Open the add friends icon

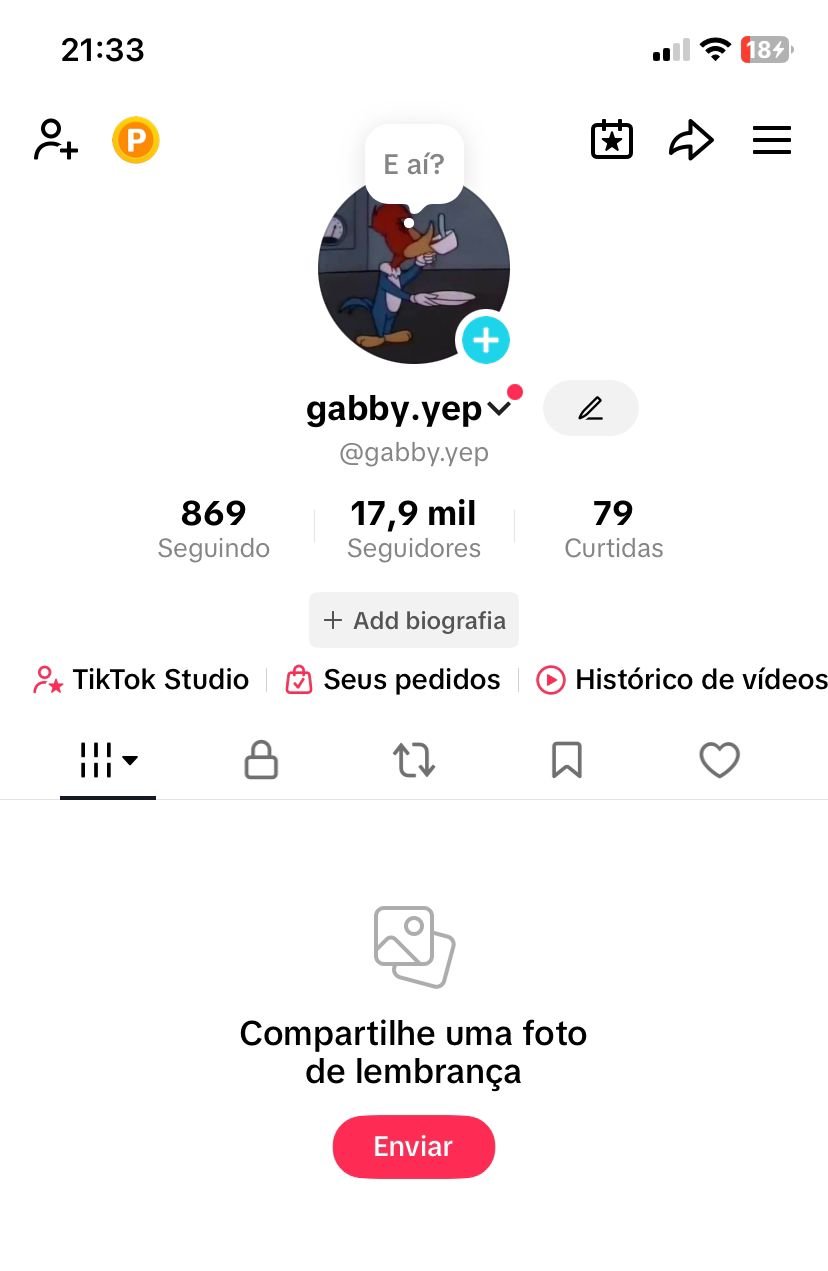pos(56,140)
